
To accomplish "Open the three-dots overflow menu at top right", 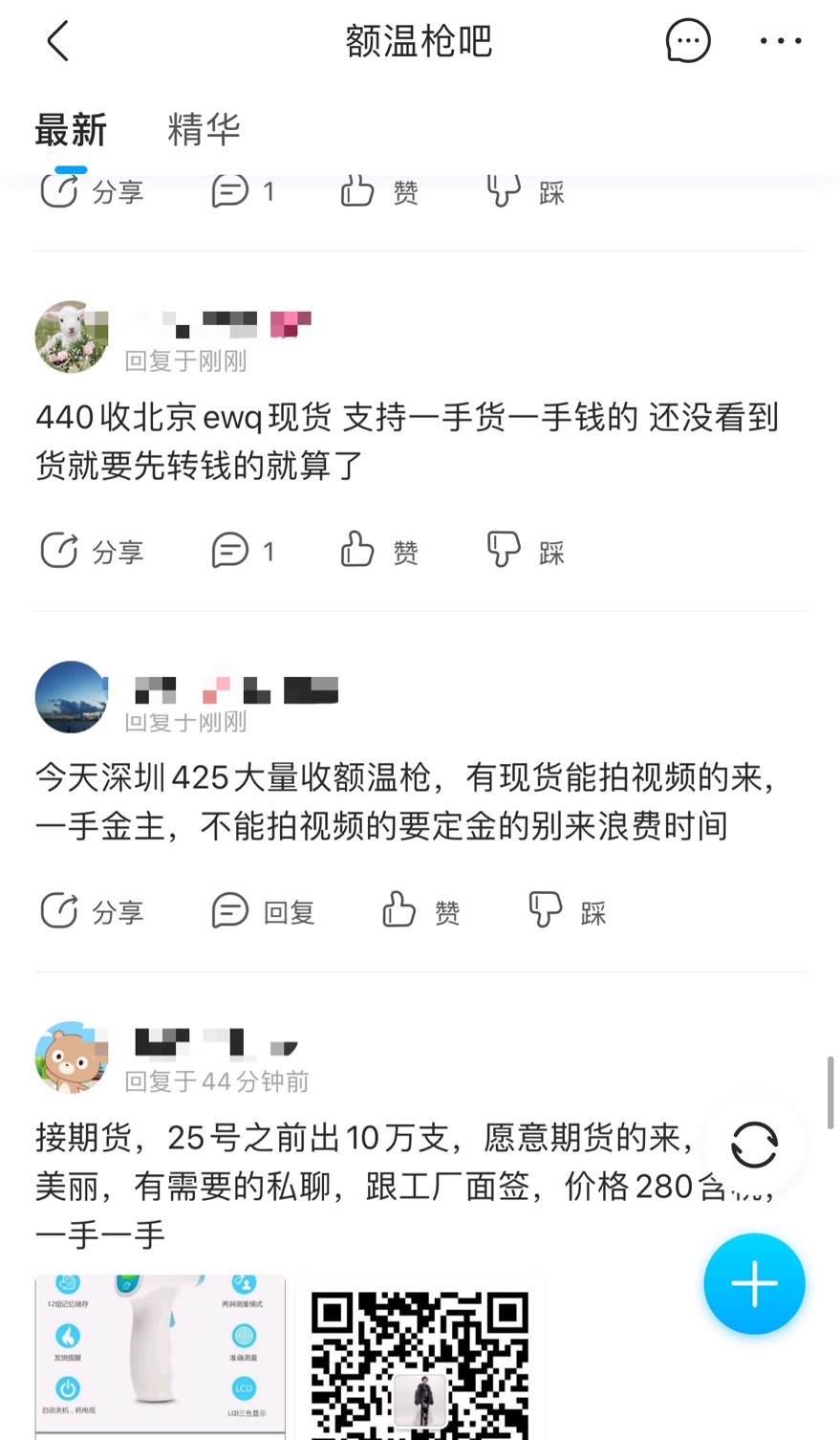I will pyautogui.click(x=779, y=40).
